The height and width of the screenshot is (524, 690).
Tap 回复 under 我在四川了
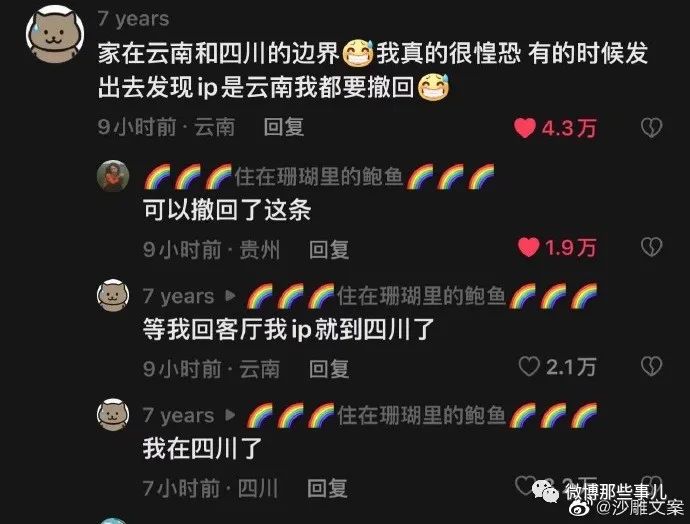point(327,488)
